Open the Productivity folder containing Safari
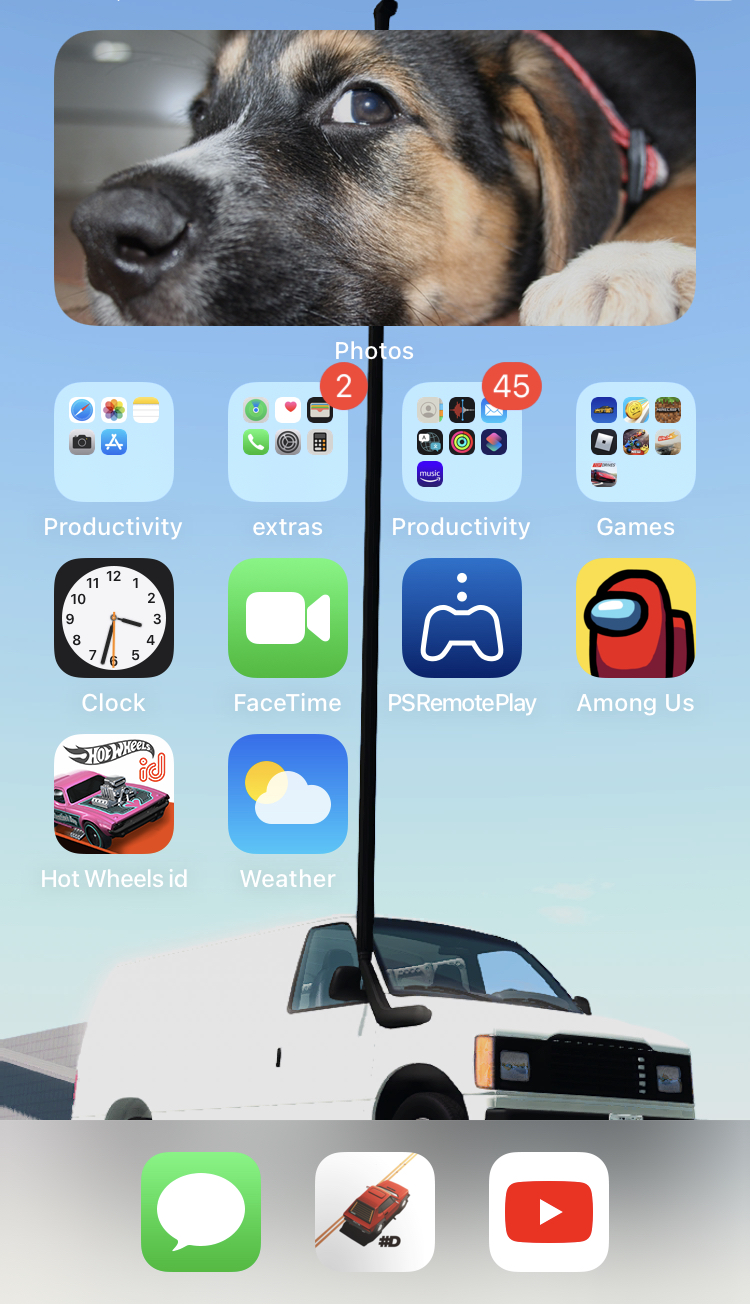The width and height of the screenshot is (750, 1304). 114,442
